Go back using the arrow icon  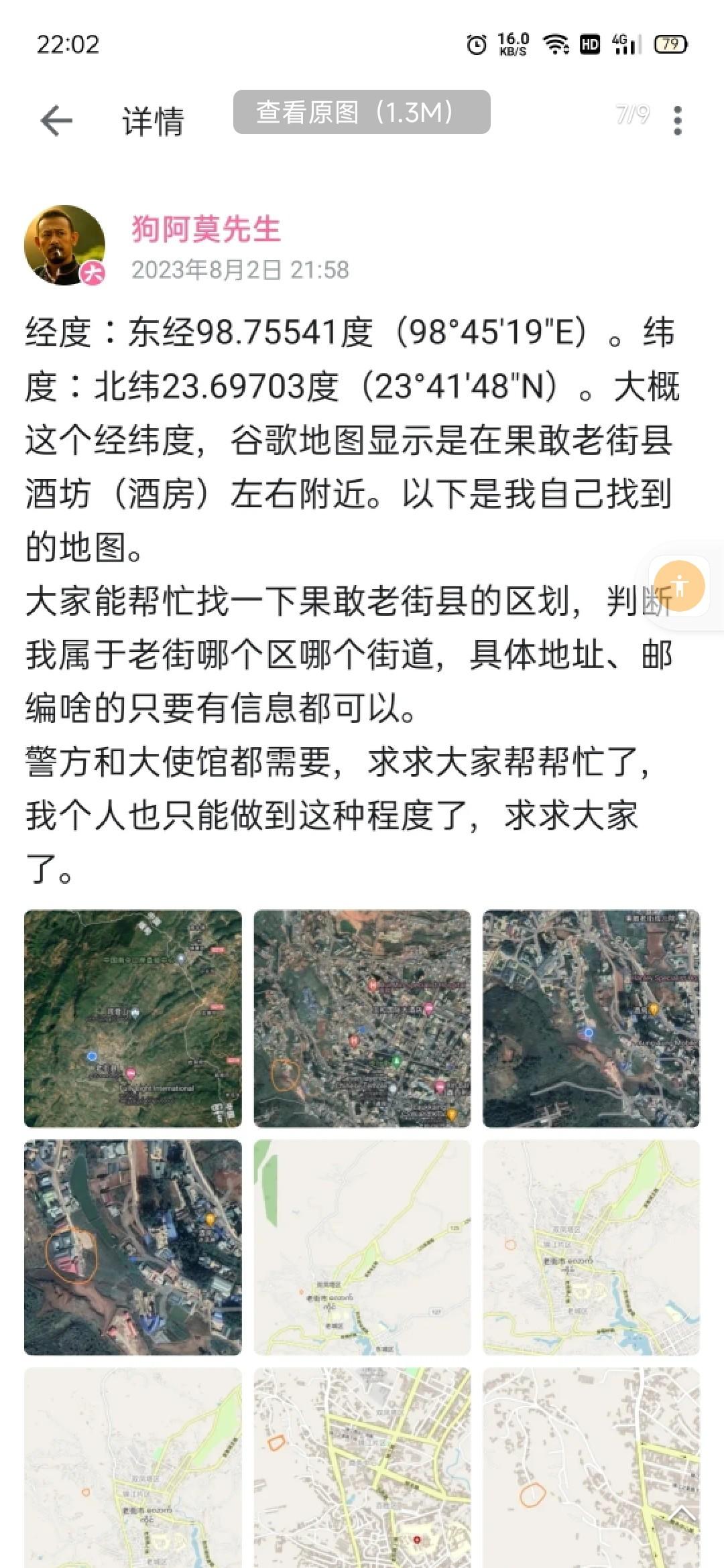56,121
